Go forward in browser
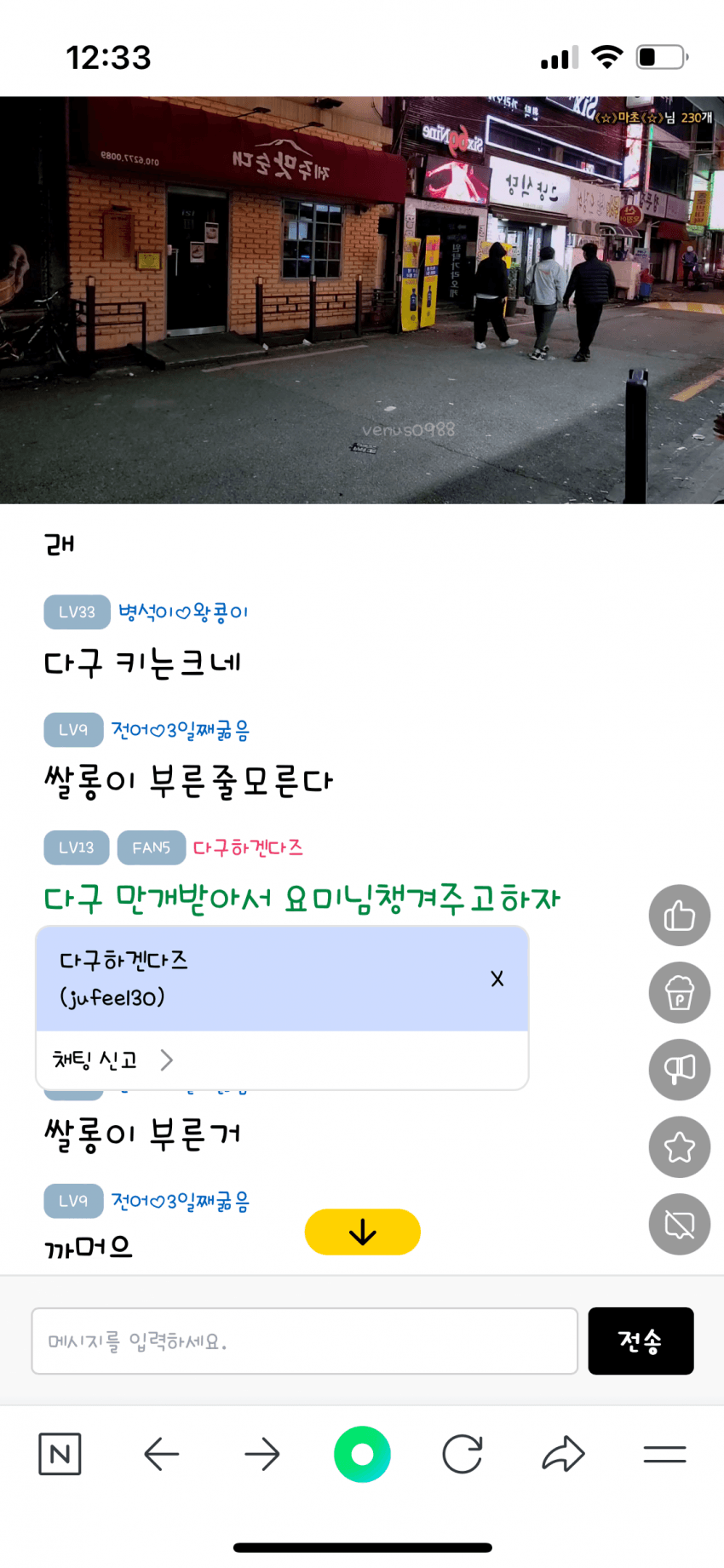 261,1454
